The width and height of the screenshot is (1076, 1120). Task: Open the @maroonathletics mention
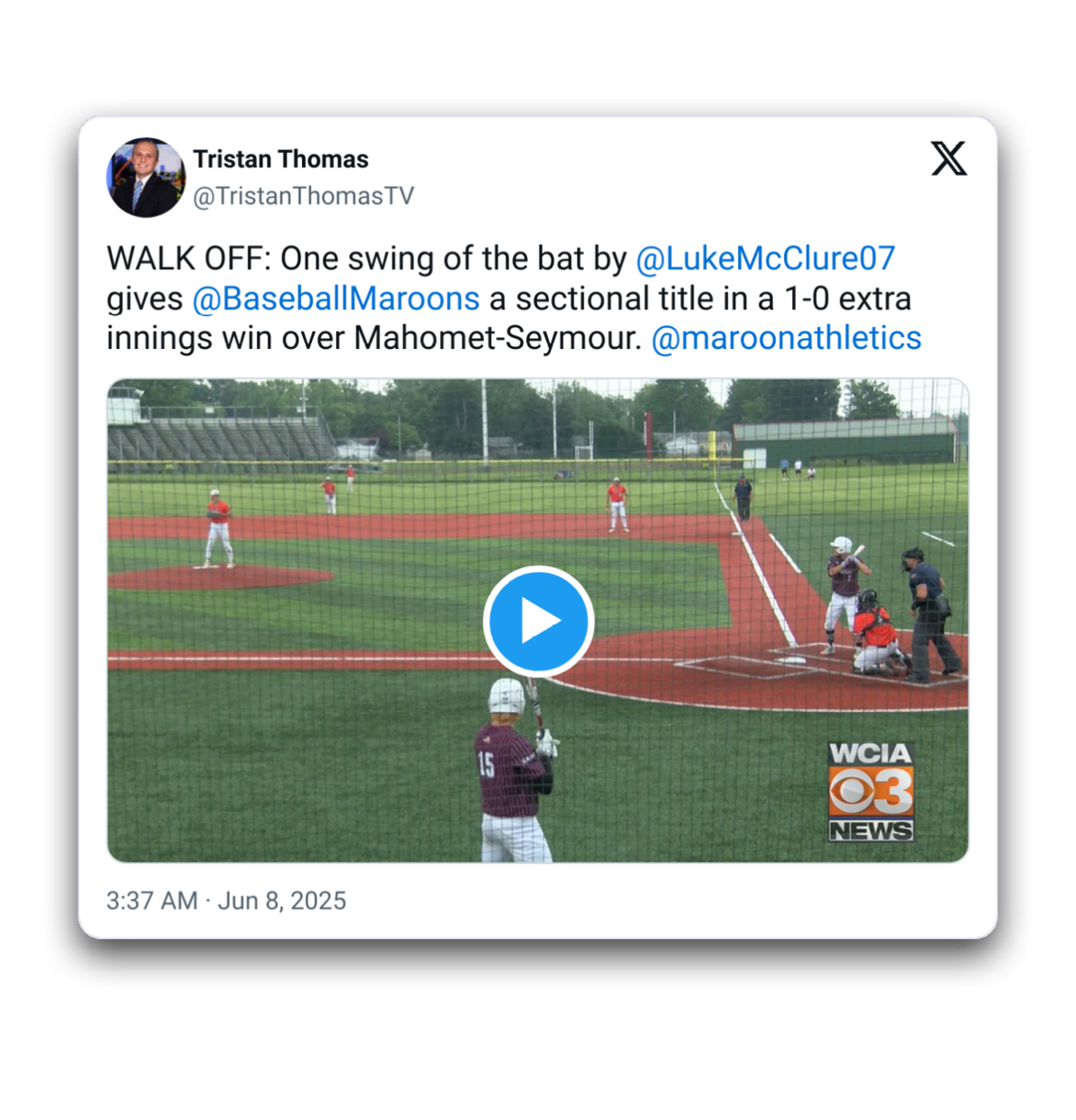(786, 338)
